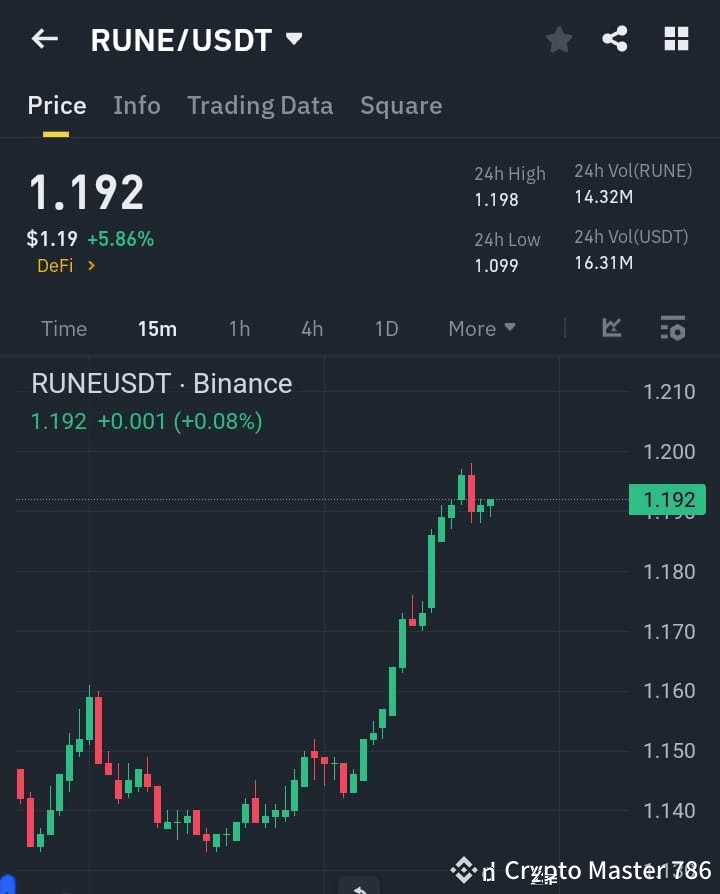Select the 1h timeframe
The width and height of the screenshot is (720, 894).
(239, 328)
